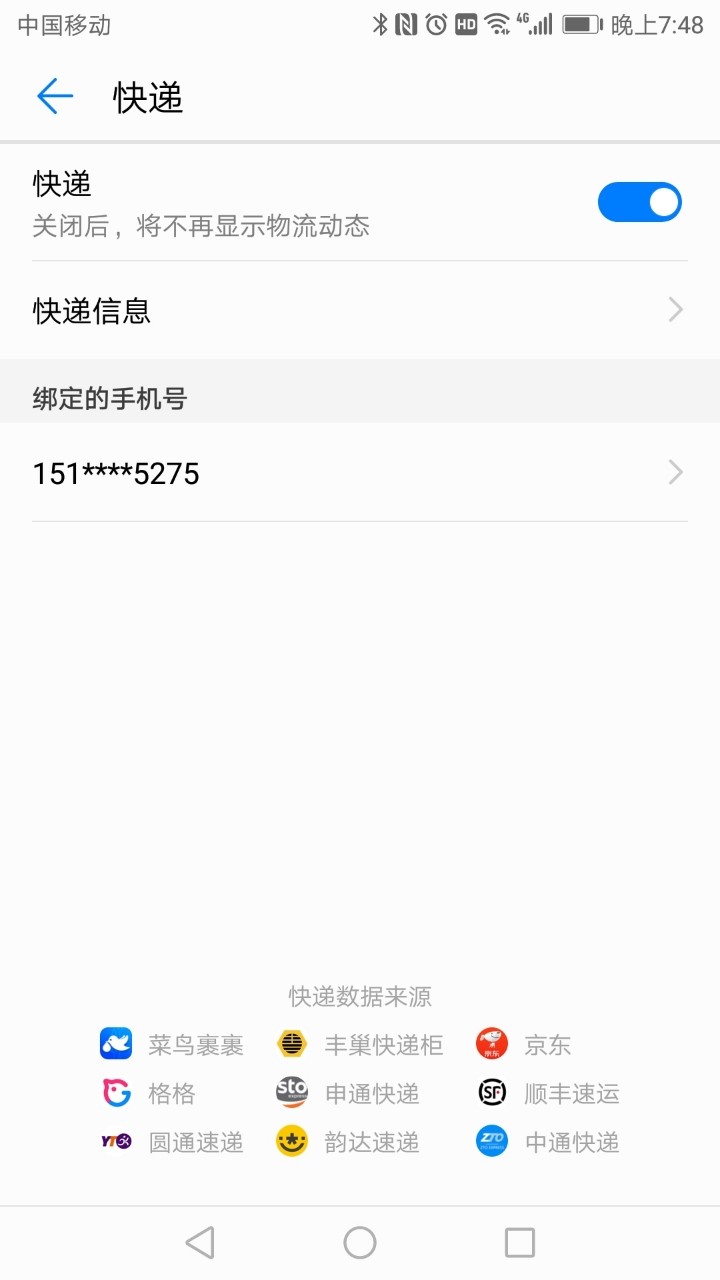
Task: Turn the express delivery switch off
Action: coord(640,201)
